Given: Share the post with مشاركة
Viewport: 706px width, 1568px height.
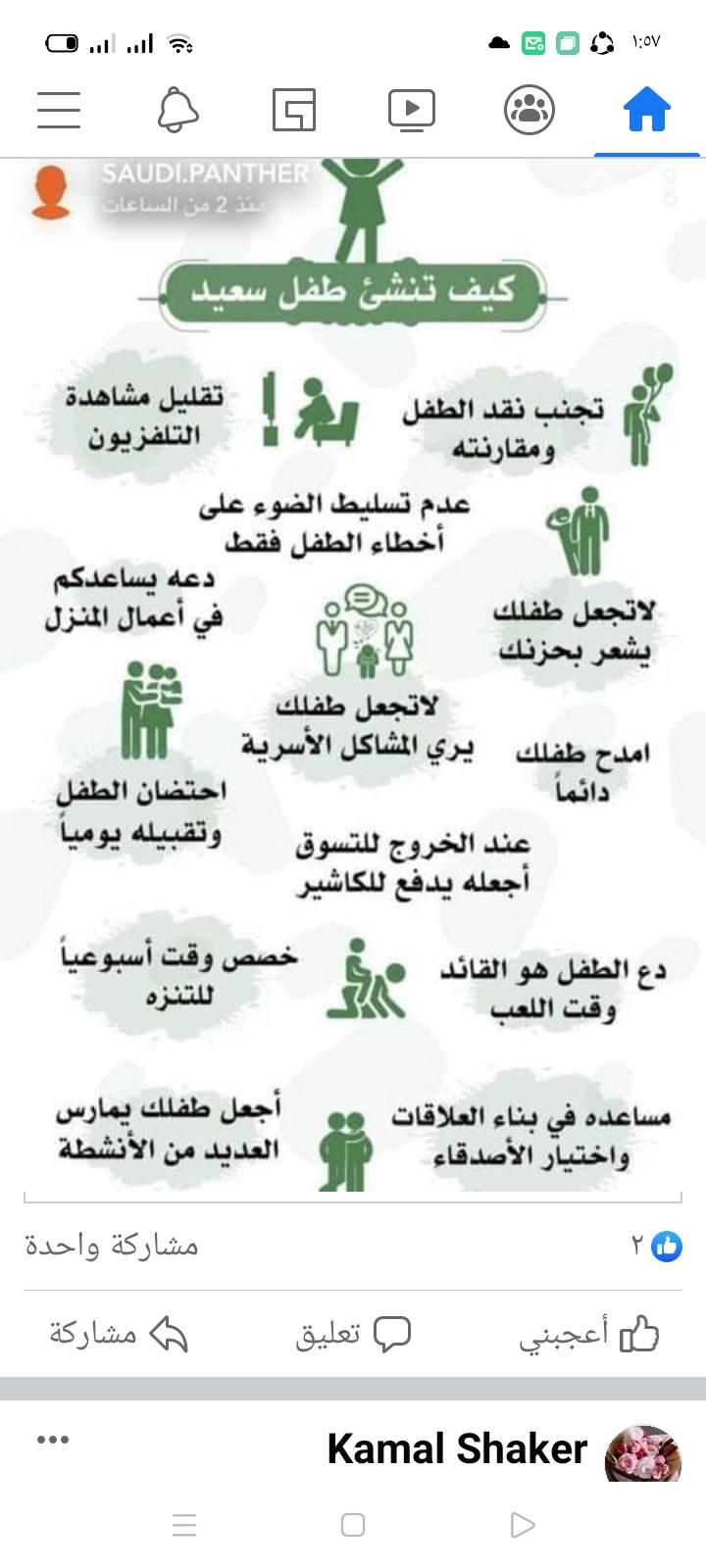Looking at the screenshot, I should pos(118,1334).
